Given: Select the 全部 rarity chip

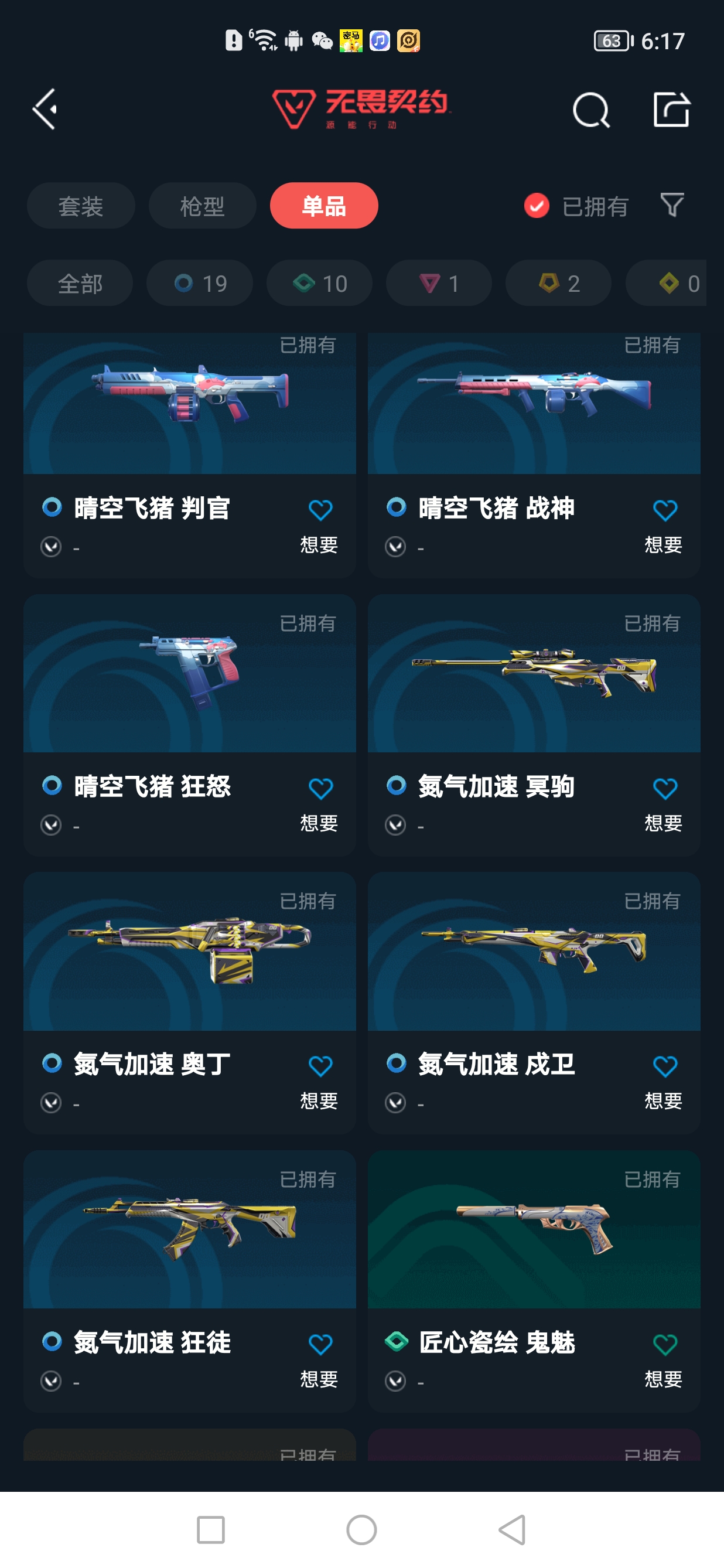Looking at the screenshot, I should coord(80,283).
